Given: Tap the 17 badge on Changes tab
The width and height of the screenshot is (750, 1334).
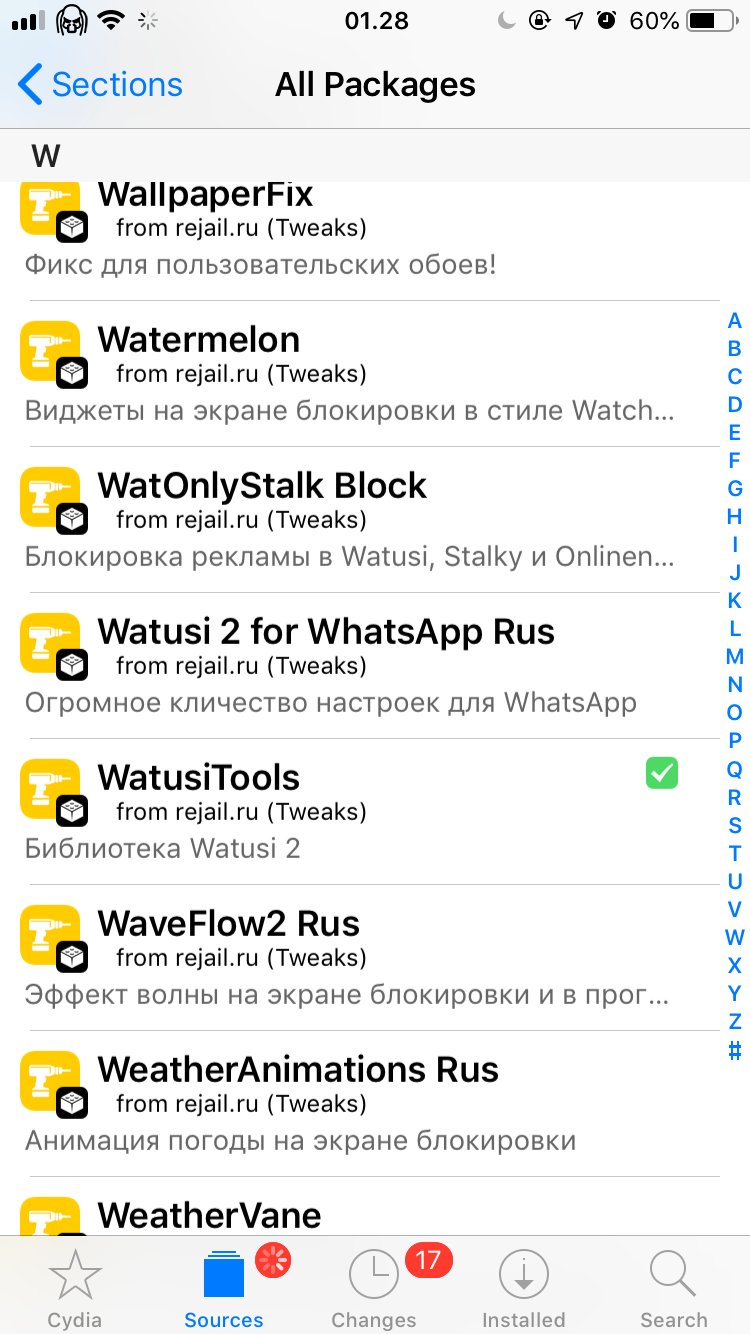Looking at the screenshot, I should point(429,1261).
